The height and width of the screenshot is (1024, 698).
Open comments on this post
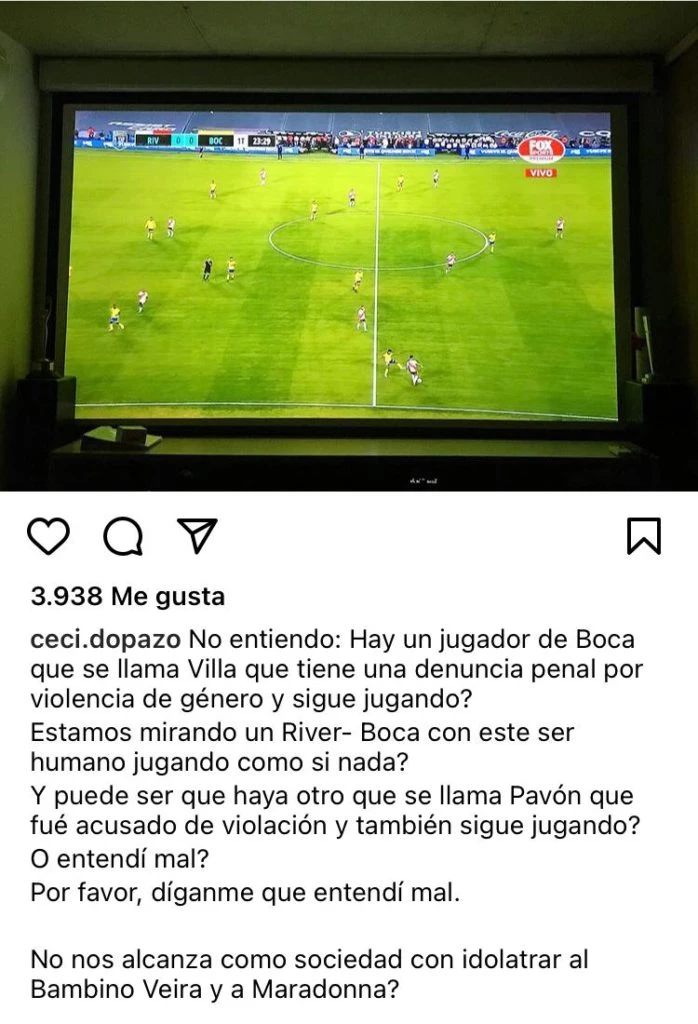[123, 537]
